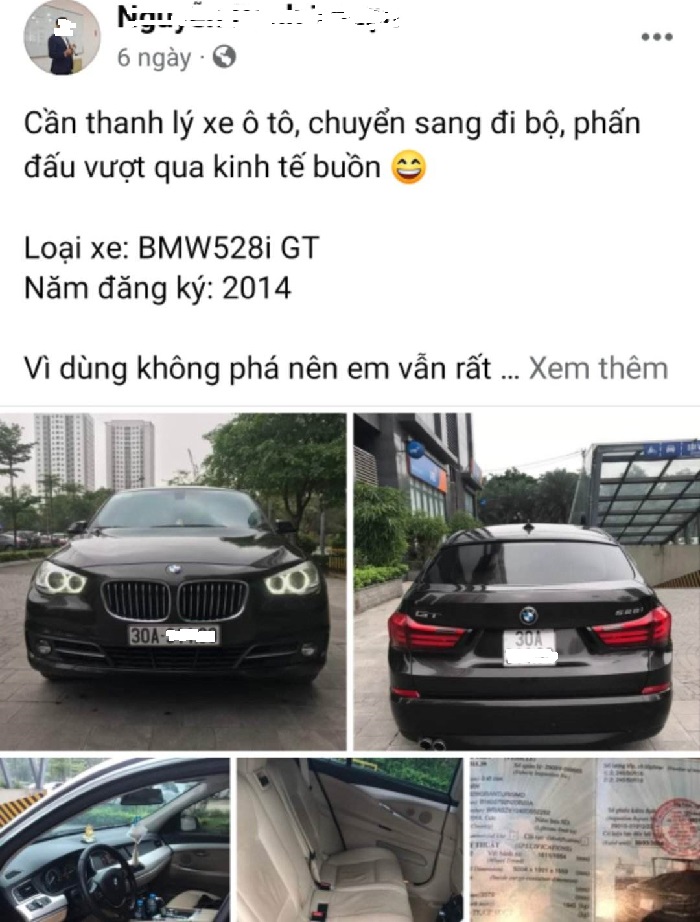700x922 pixels.
Task: Open the beige rear seats photo
Action: [348, 840]
